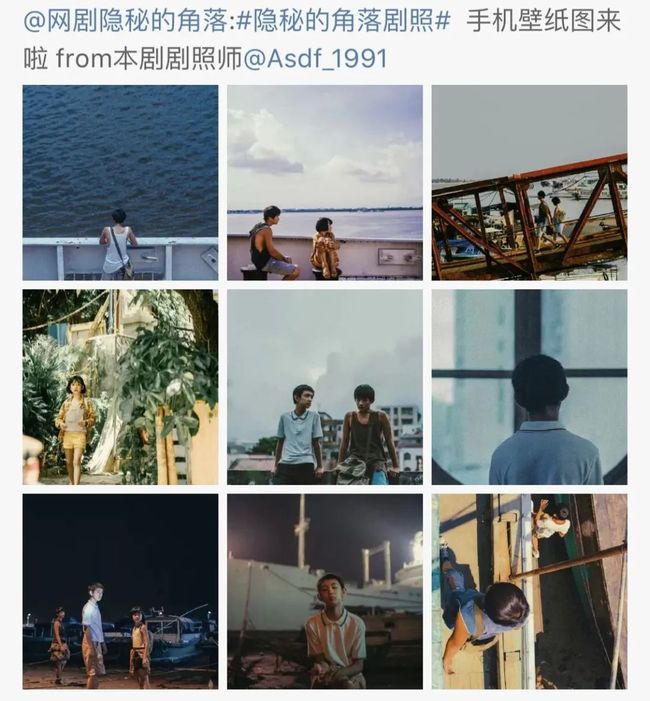View photo of two kids sitting by water
650x701 pixels.
click(324, 182)
